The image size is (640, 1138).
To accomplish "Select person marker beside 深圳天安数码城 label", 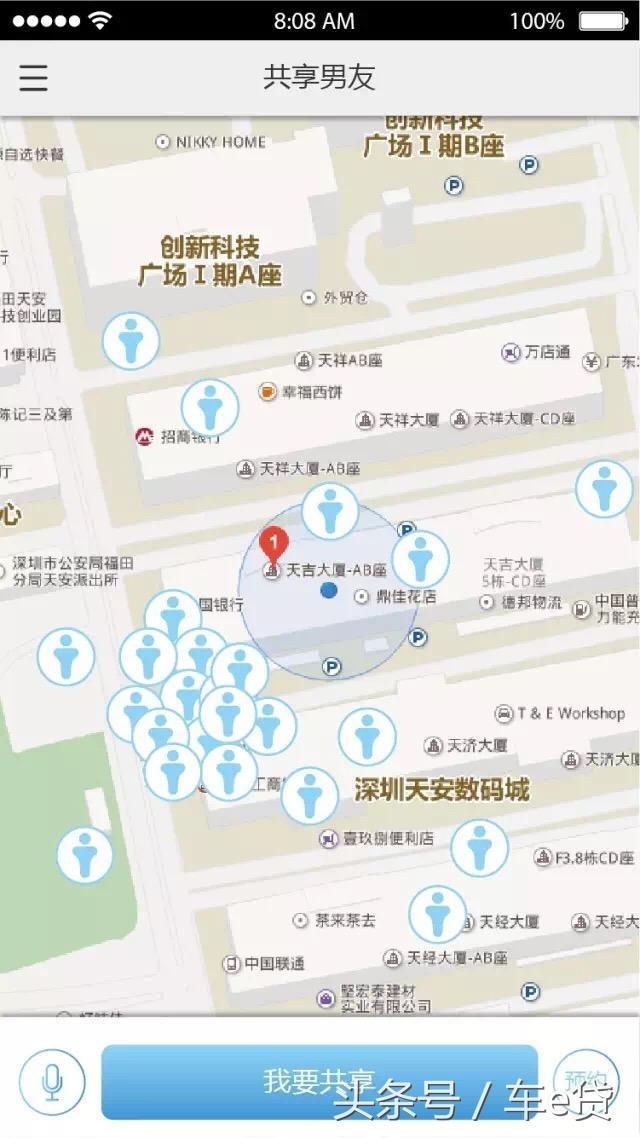I will pyautogui.click(x=310, y=796).
